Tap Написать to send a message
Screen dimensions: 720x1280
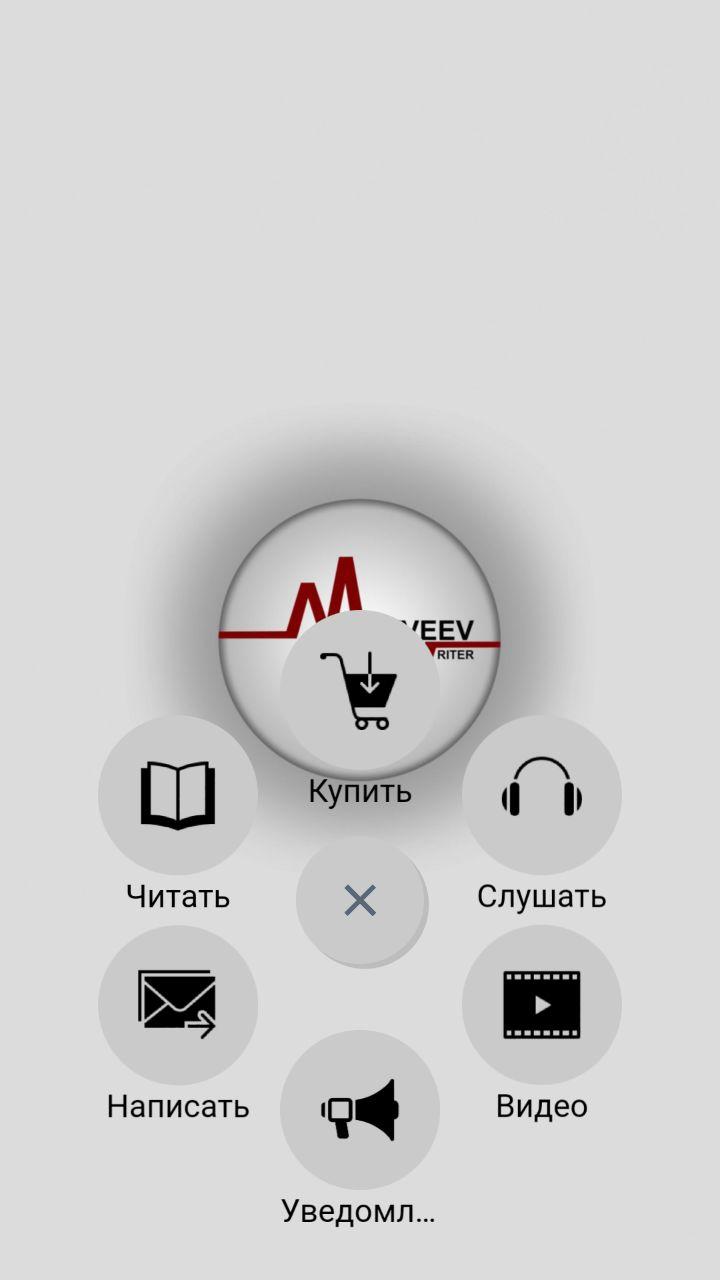coord(178,1005)
